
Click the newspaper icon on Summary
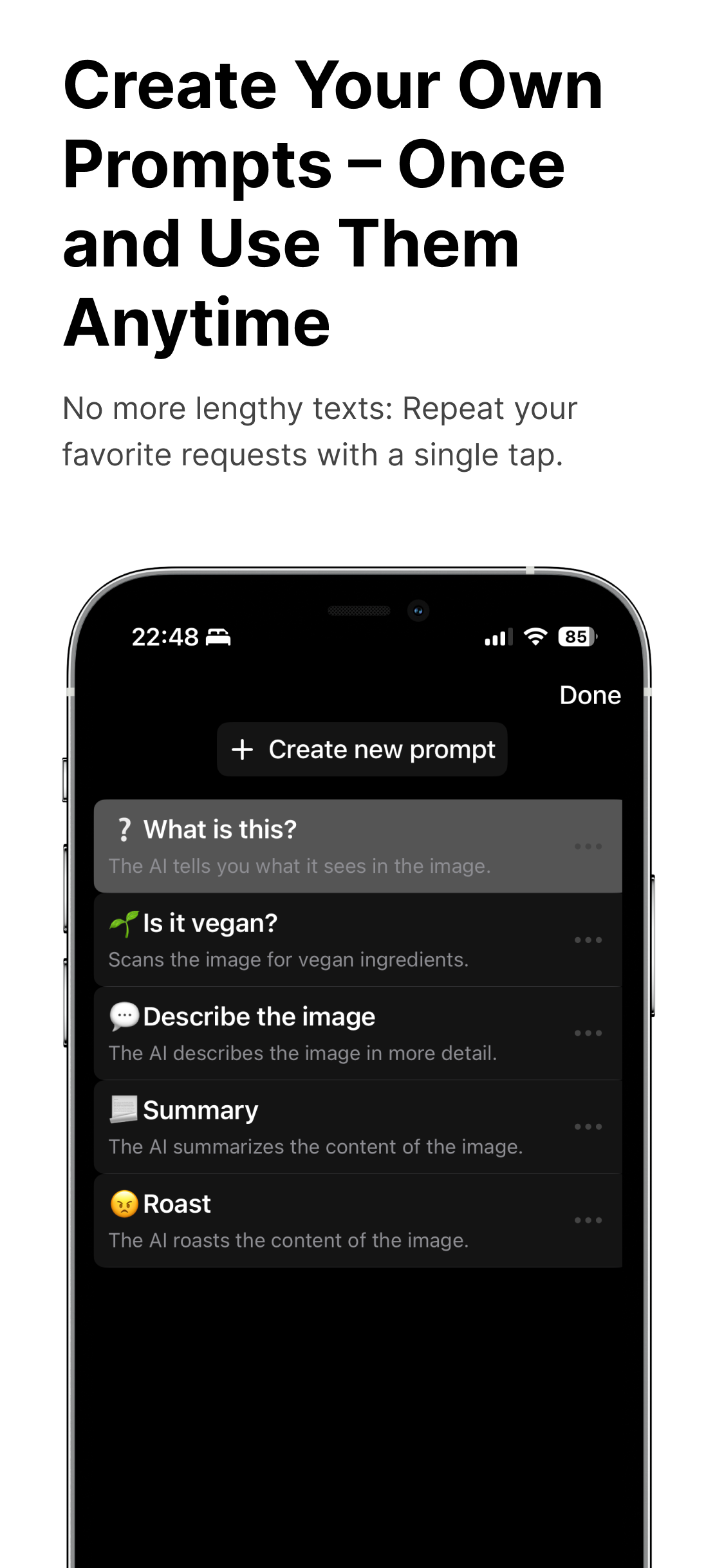click(x=122, y=1108)
